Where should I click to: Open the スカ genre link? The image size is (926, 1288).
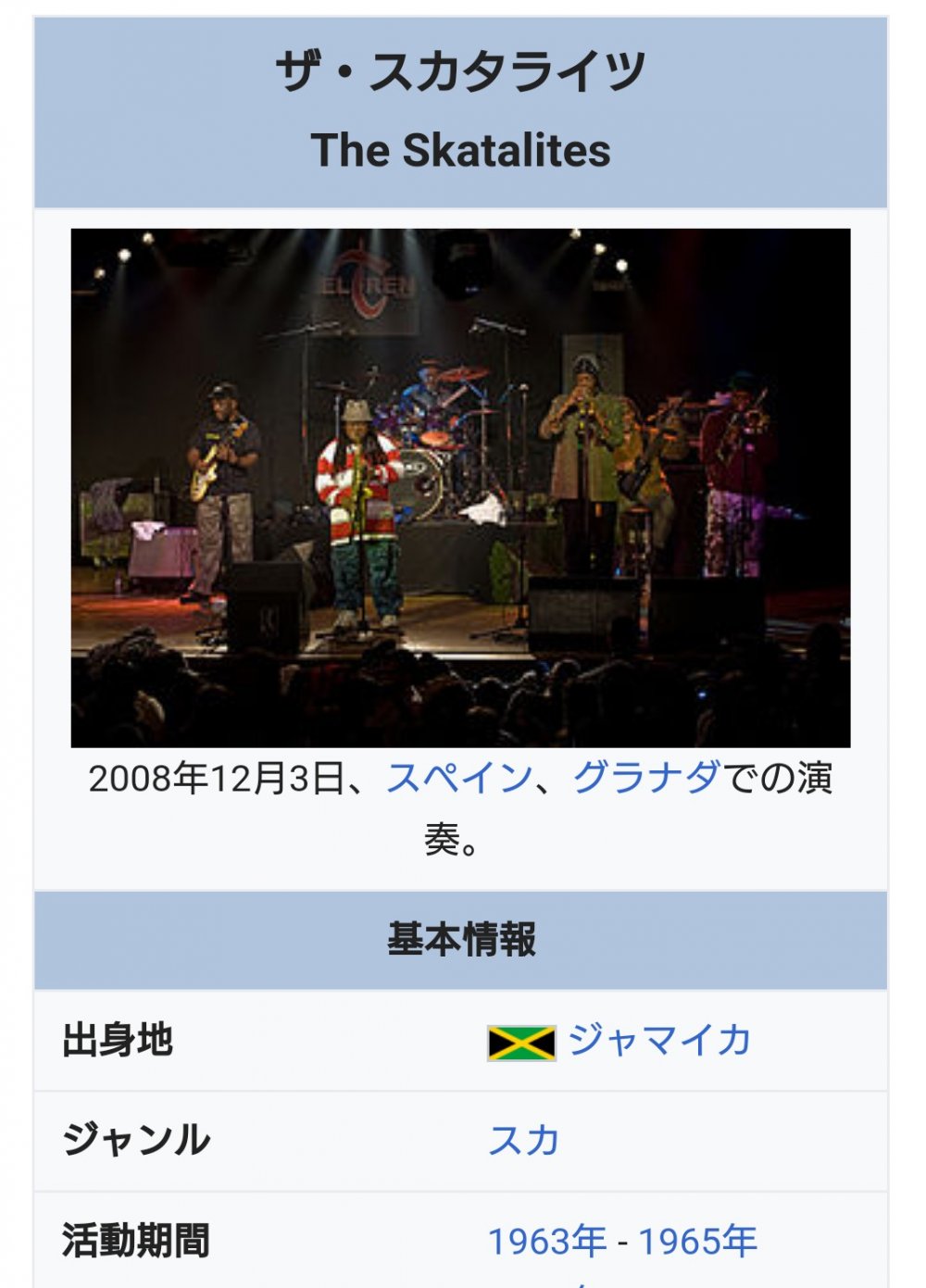click(524, 1141)
